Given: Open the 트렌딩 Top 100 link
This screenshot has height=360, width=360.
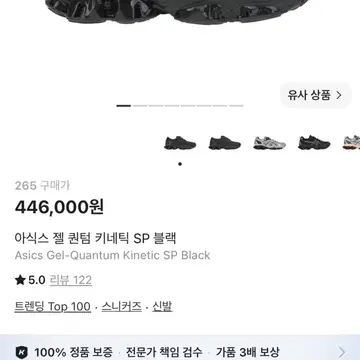Looking at the screenshot, I should [x=52, y=307].
